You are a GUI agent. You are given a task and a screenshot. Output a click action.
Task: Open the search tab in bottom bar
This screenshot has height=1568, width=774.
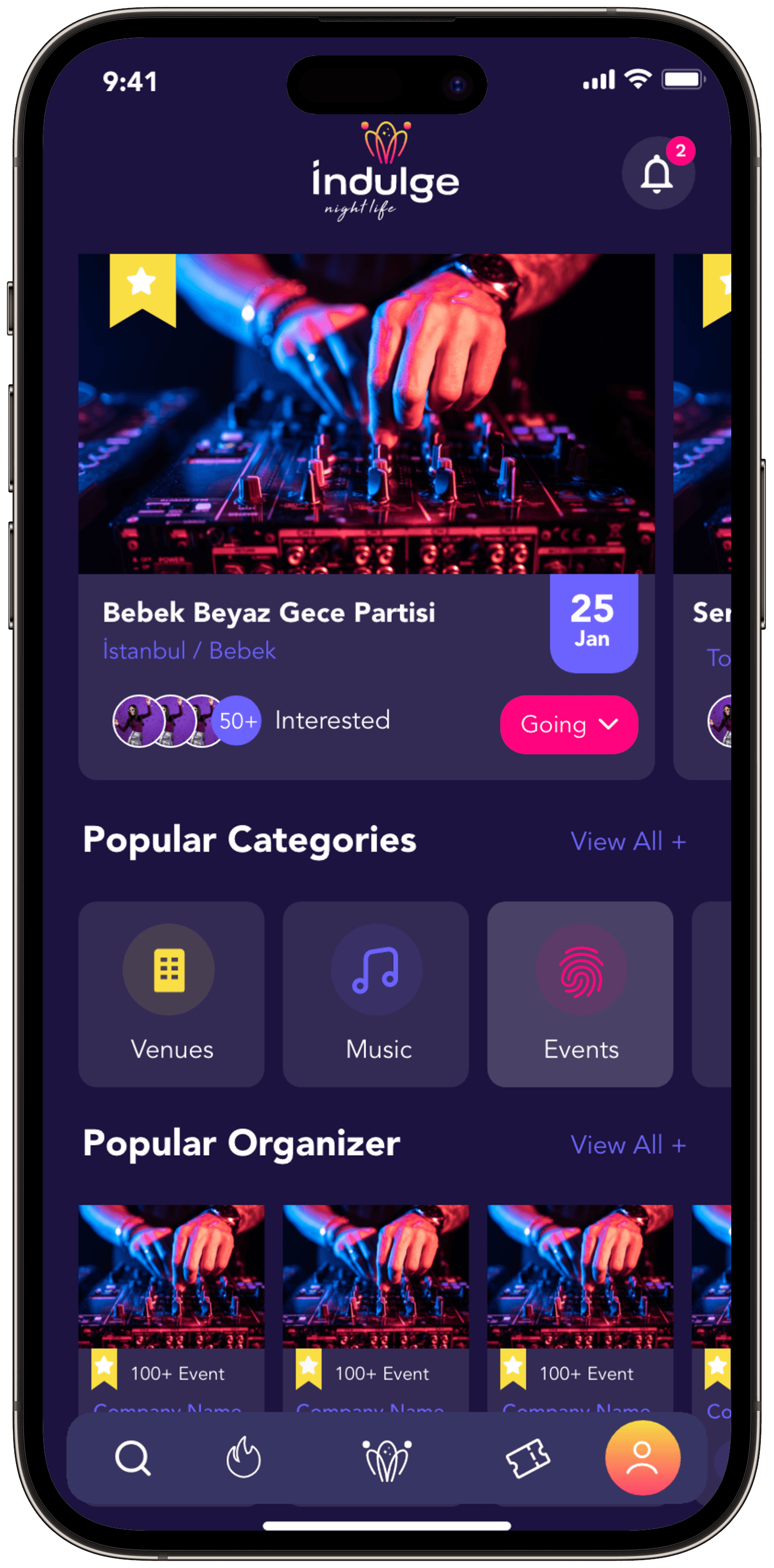pyautogui.click(x=133, y=1458)
